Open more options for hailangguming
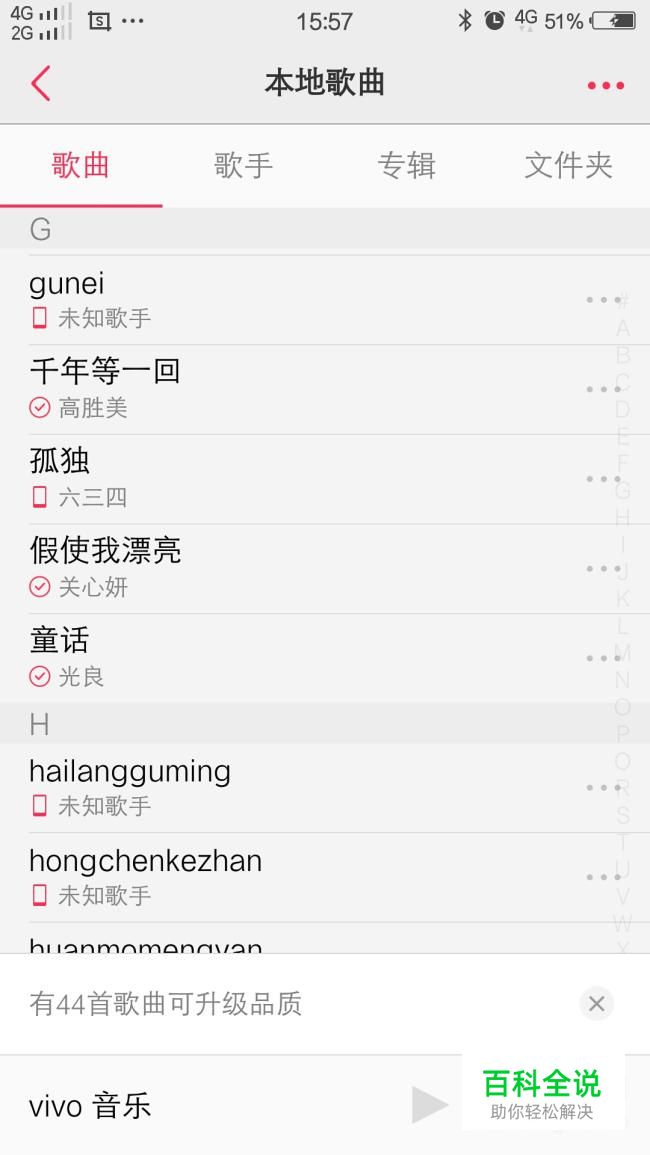The height and width of the screenshot is (1155, 650). 604,787
